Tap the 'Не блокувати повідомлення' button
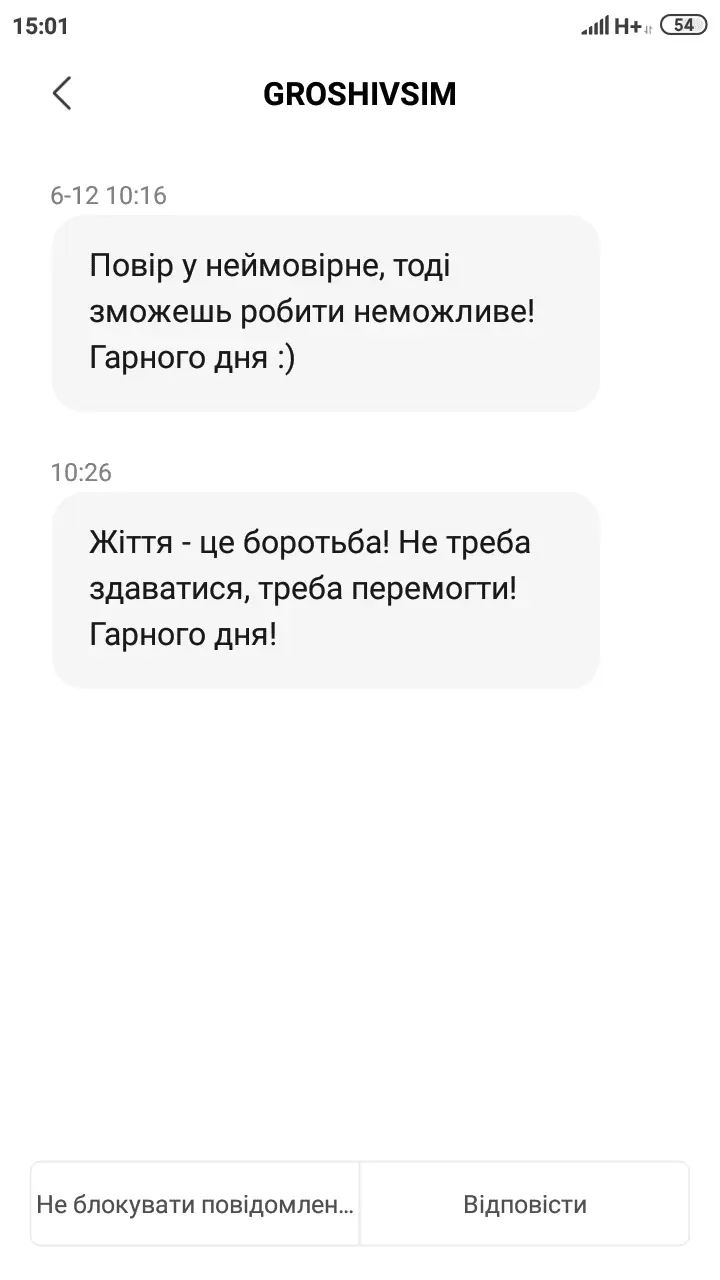Image resolution: width=720 pixels, height=1280 pixels. [x=195, y=1204]
